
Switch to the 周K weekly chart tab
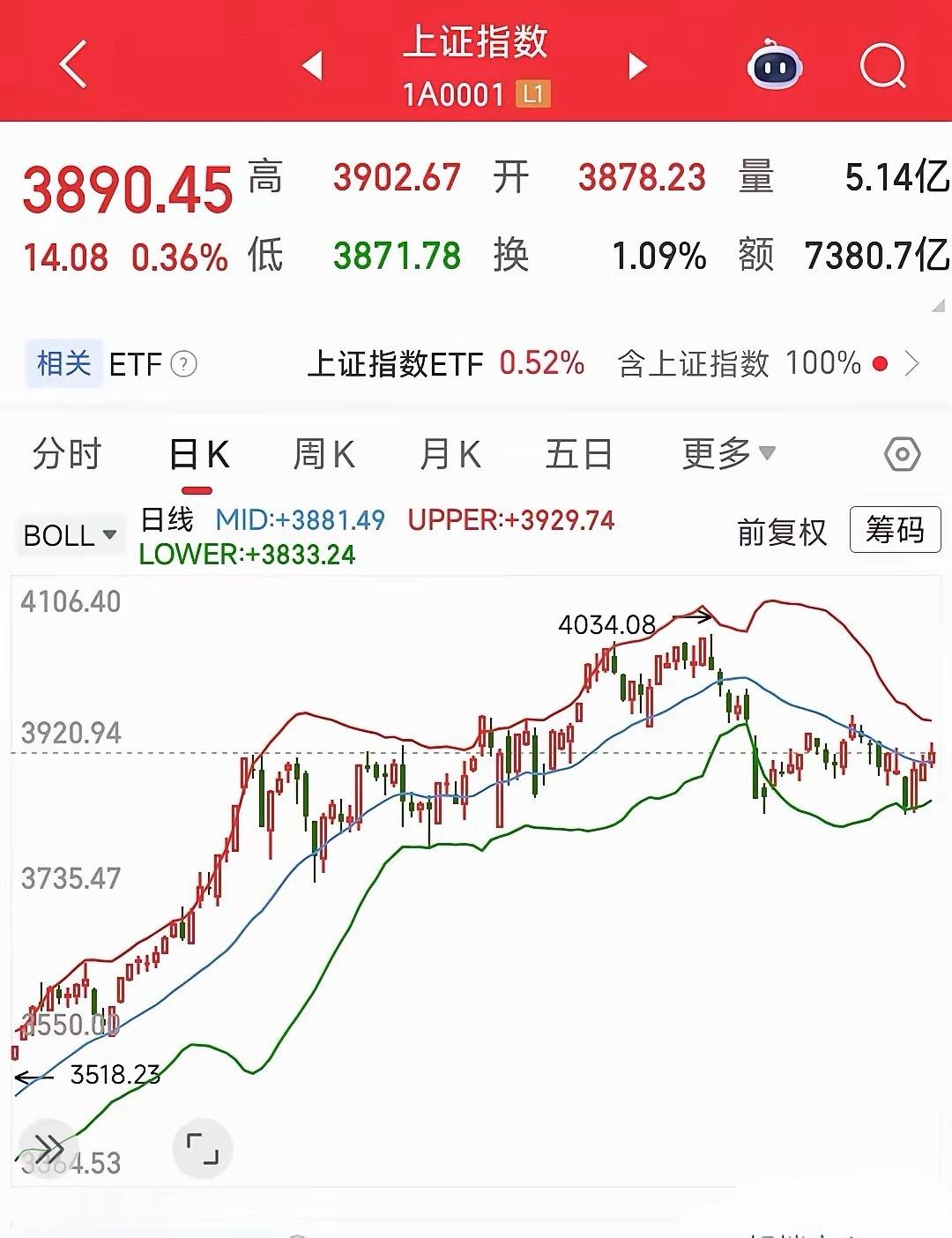tap(324, 454)
